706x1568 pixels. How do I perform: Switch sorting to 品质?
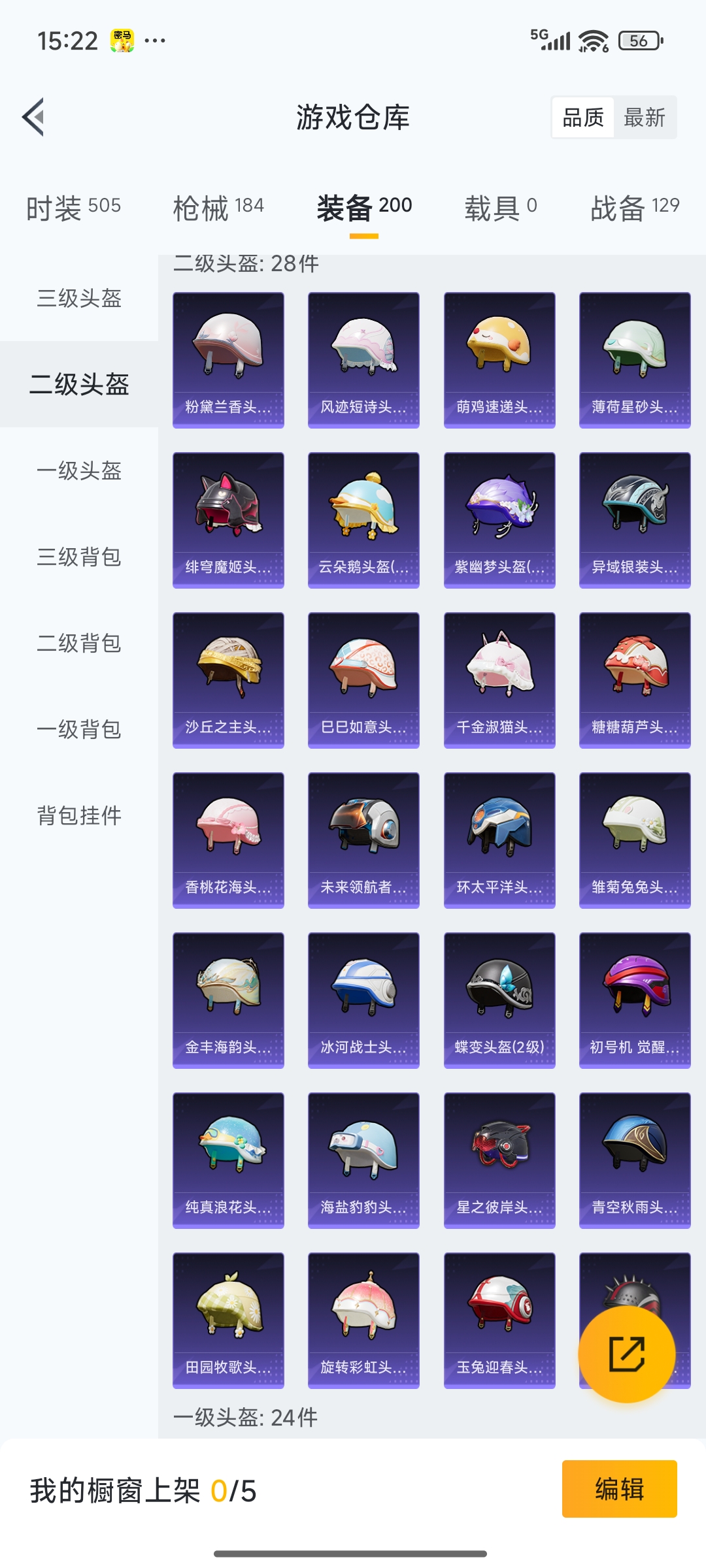tap(584, 118)
